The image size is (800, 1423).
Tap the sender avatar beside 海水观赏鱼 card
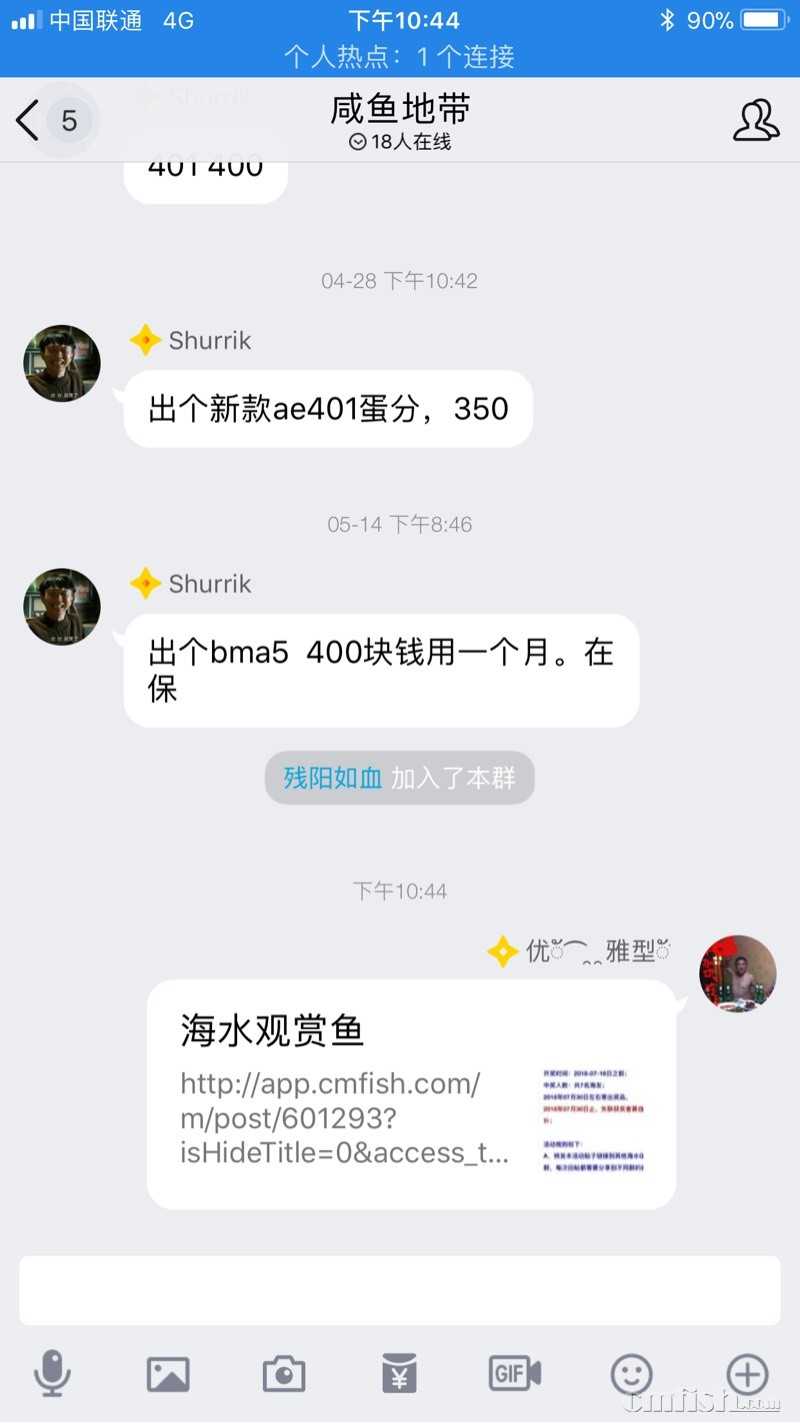738,973
